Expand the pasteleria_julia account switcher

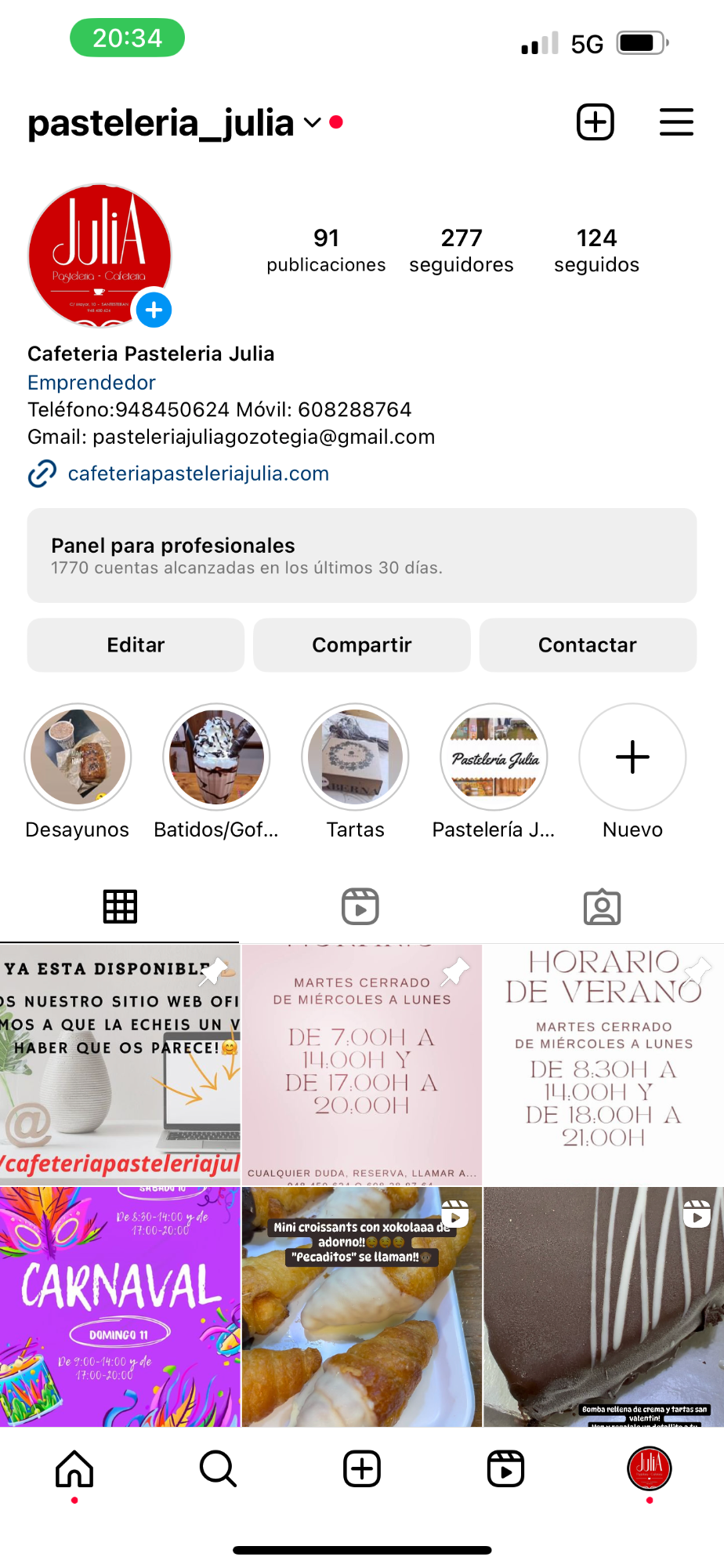[312, 123]
